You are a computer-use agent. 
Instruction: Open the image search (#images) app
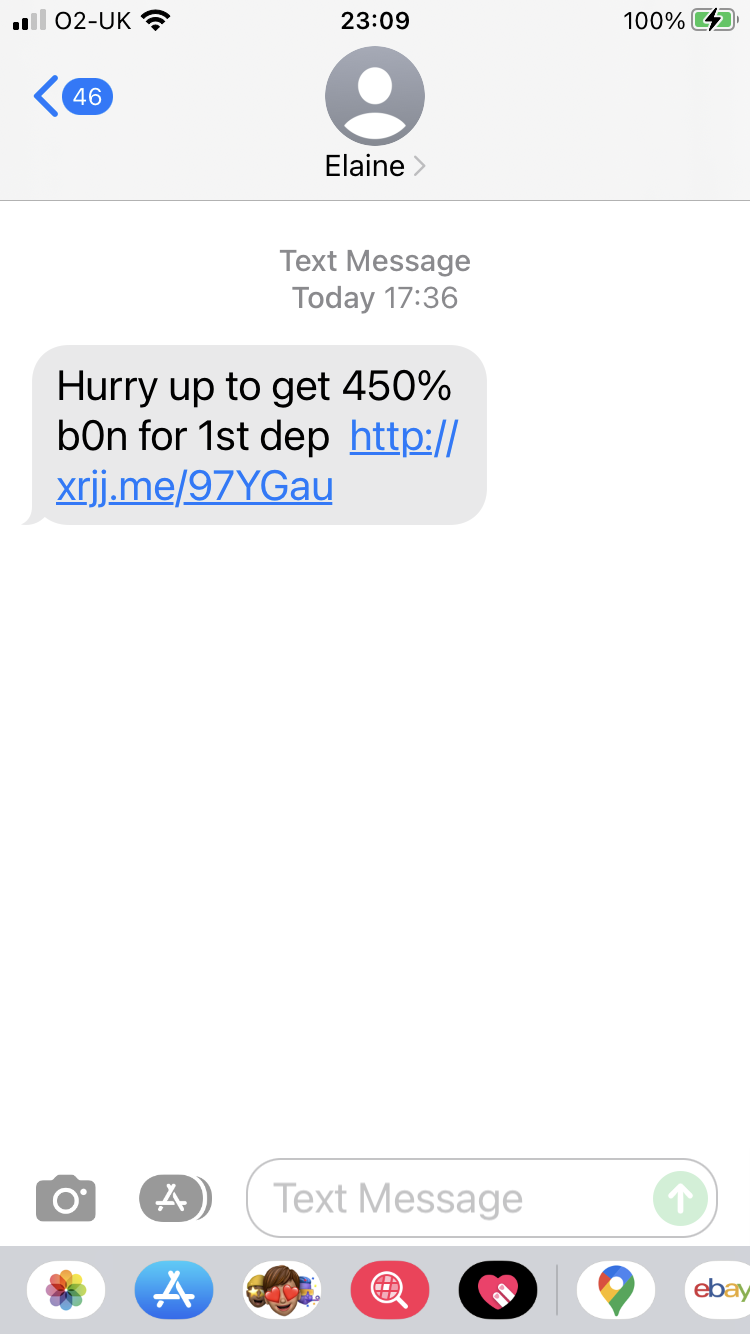pos(390,1290)
